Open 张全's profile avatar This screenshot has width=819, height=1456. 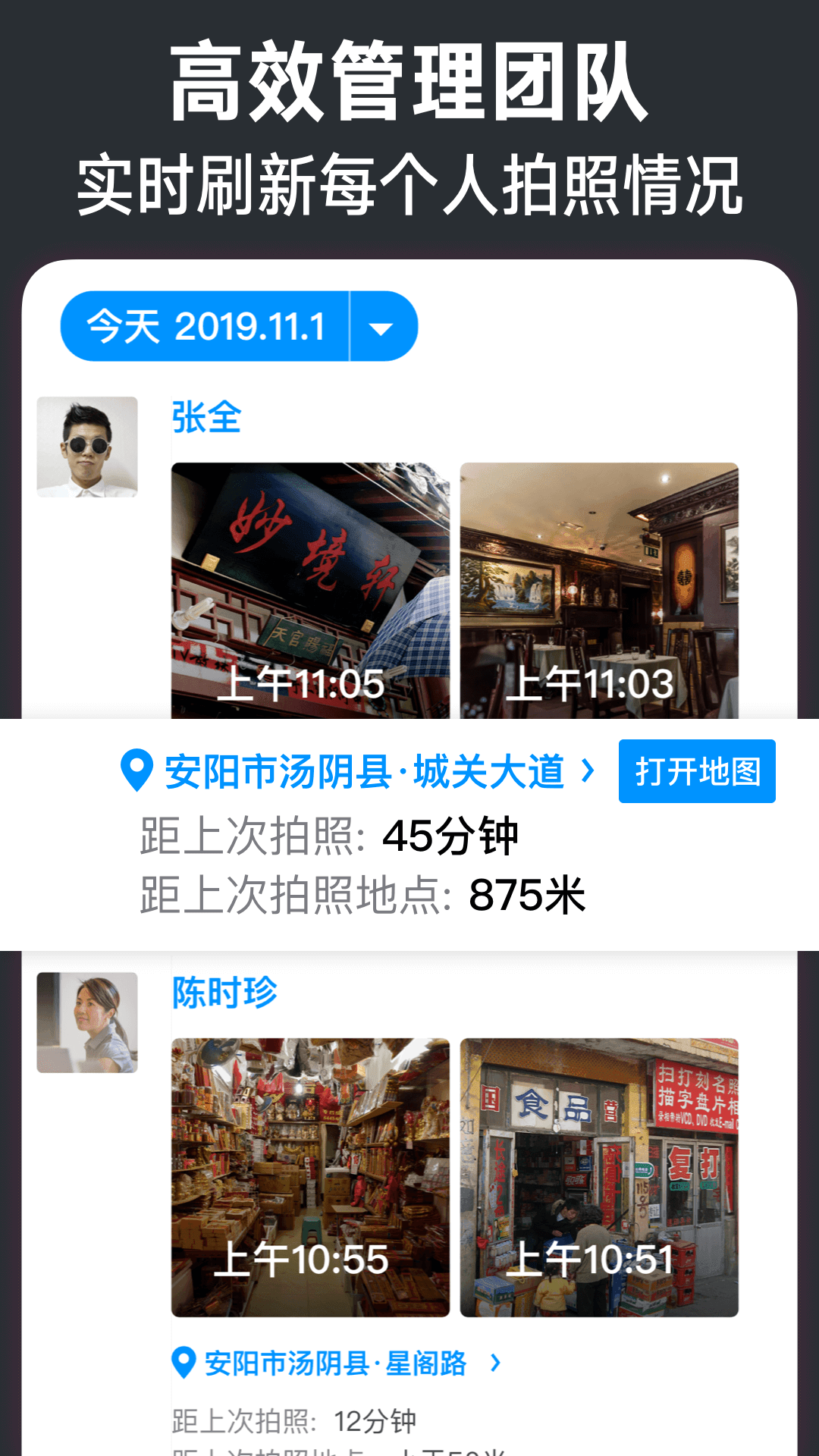(x=87, y=447)
